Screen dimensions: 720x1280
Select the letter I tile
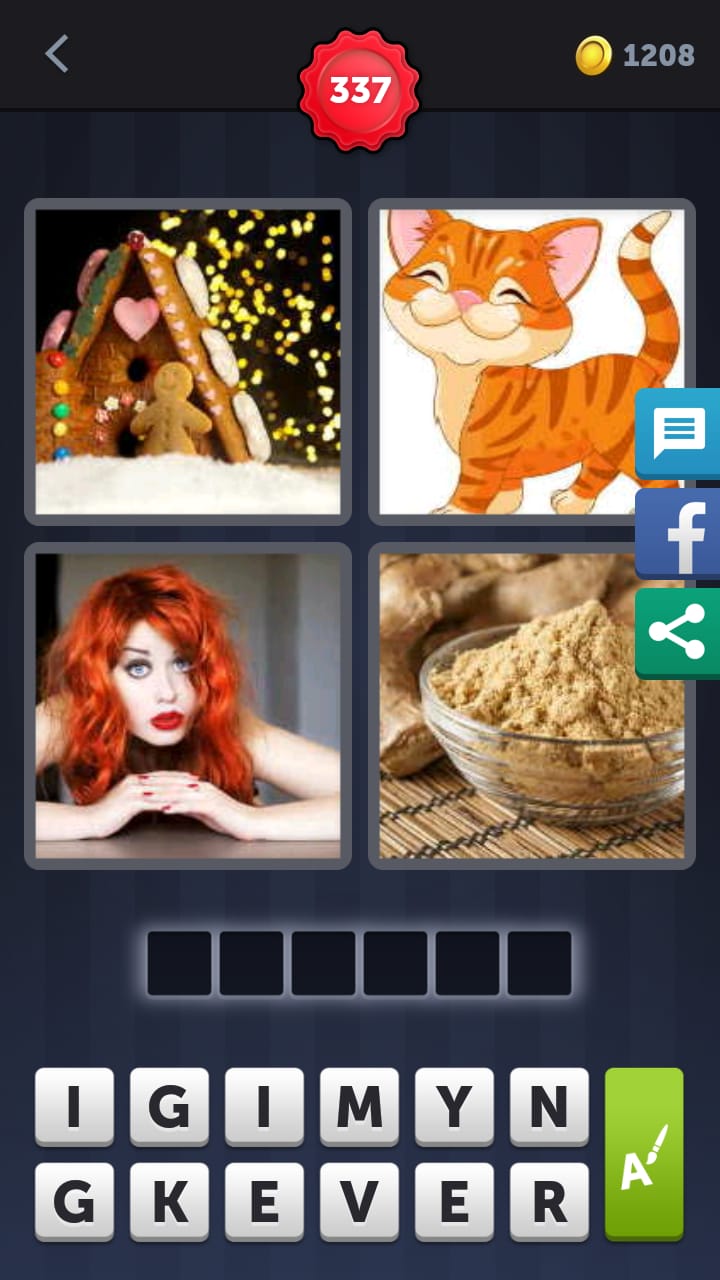coord(73,1105)
